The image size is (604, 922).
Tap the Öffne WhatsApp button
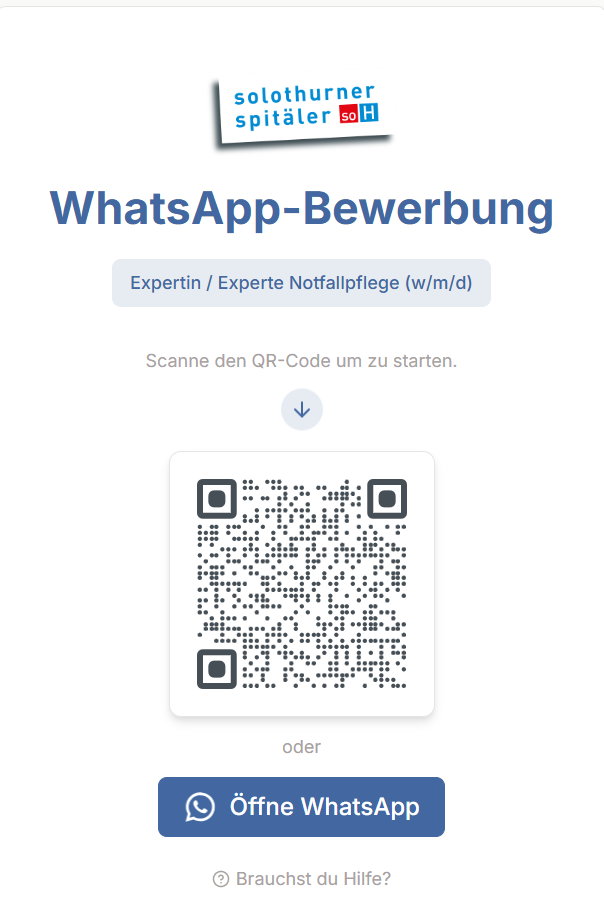(301, 807)
